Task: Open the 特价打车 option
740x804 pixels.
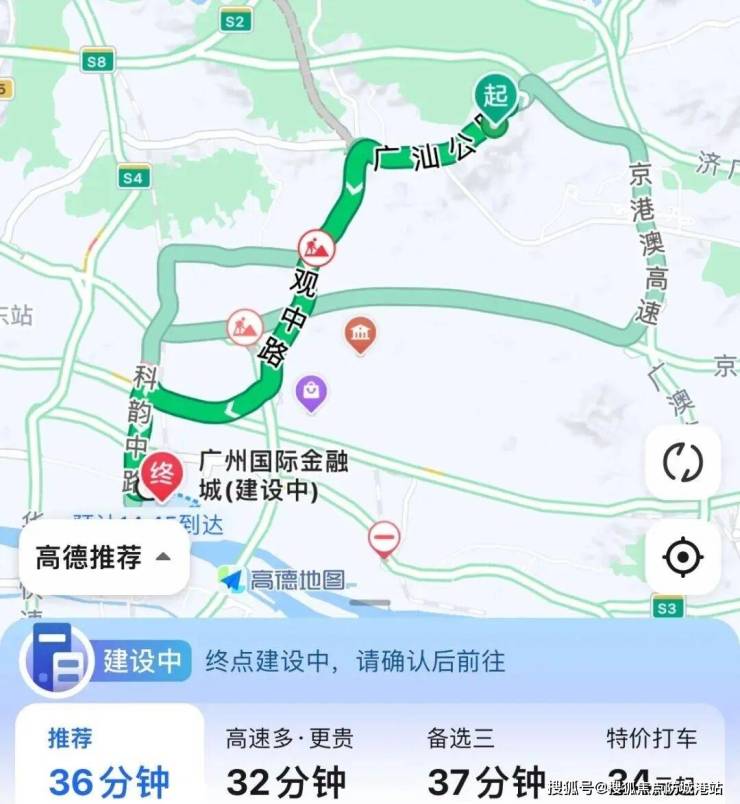Action: [651, 759]
